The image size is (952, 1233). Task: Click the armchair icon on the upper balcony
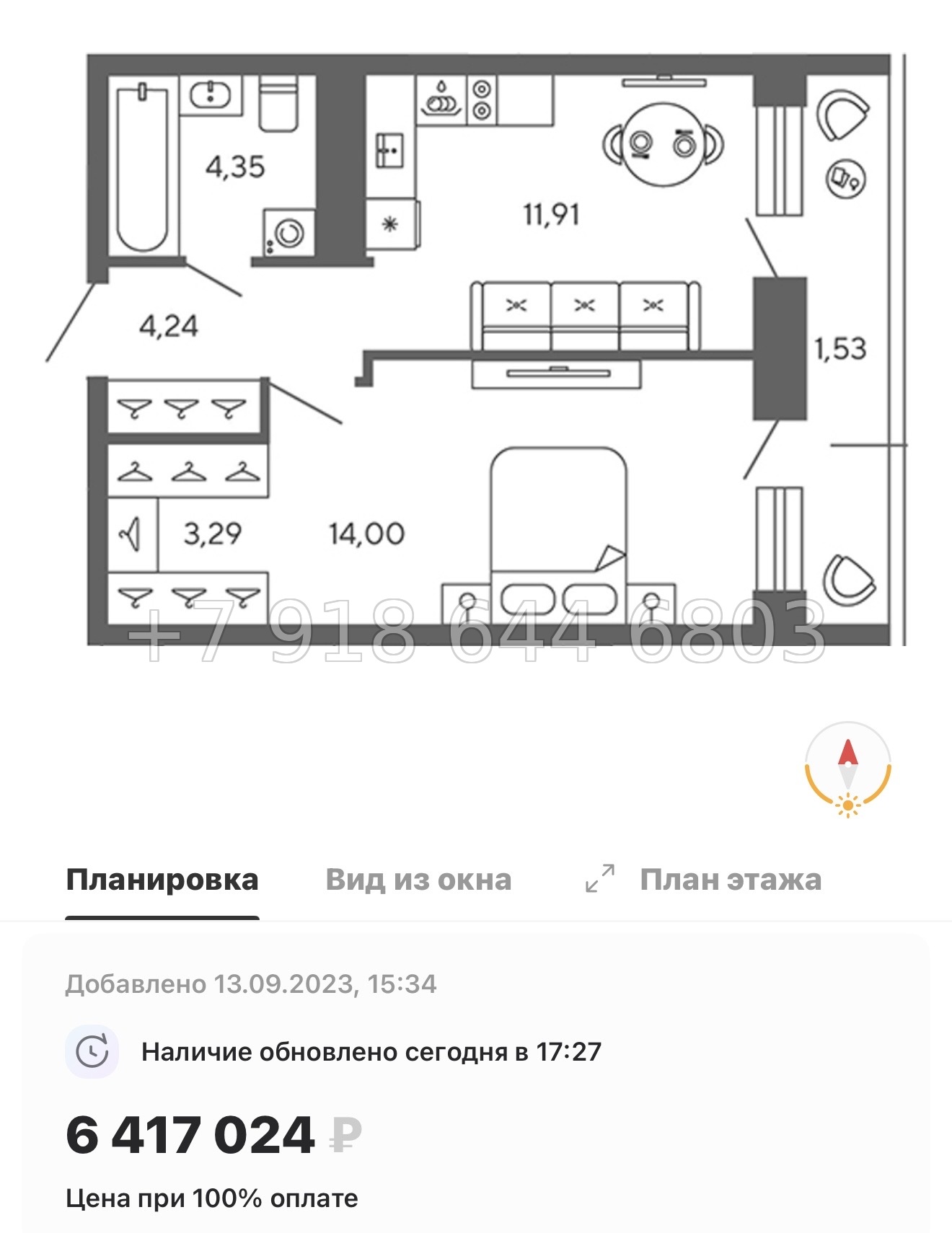(x=844, y=115)
